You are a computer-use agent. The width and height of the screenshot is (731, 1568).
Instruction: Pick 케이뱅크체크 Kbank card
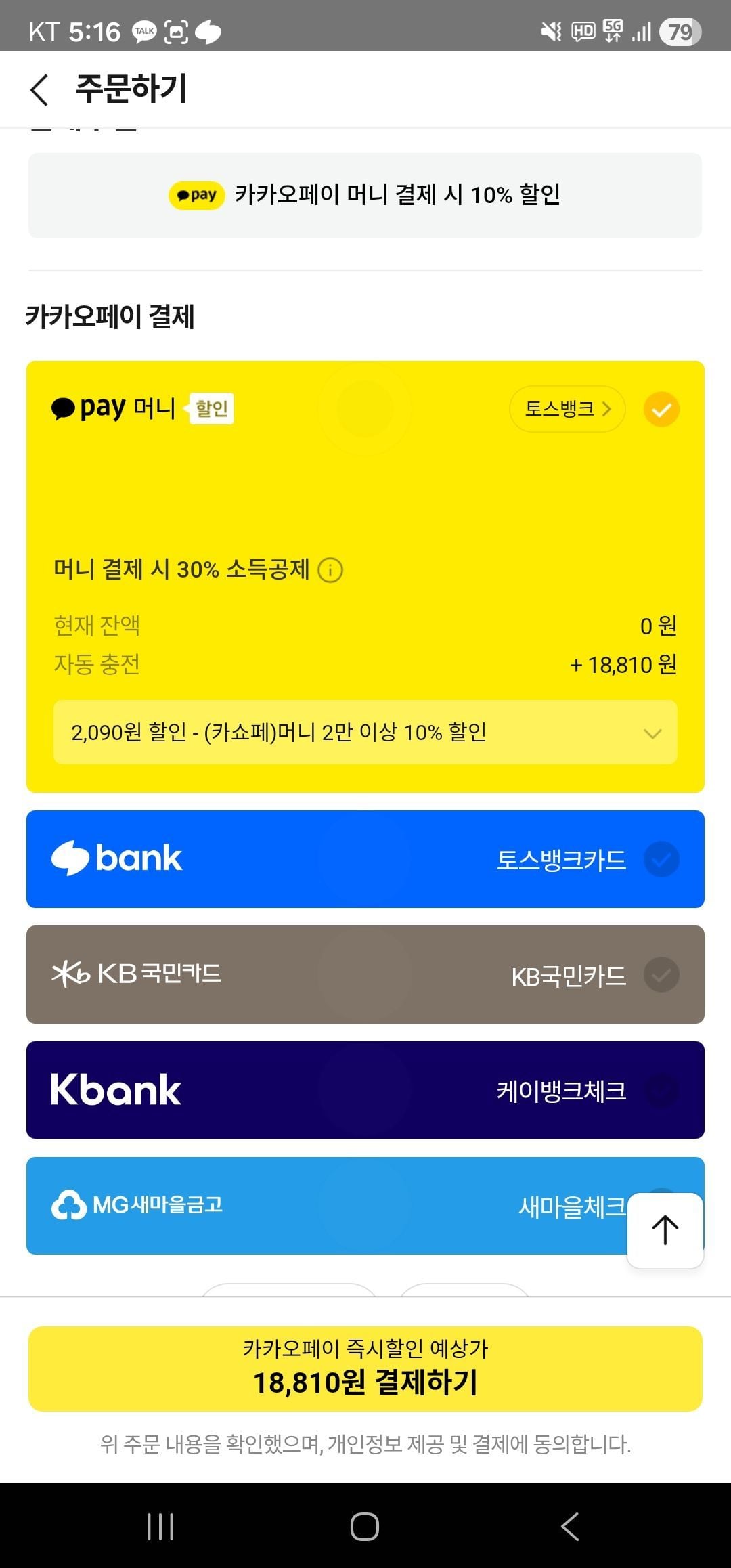point(365,1090)
